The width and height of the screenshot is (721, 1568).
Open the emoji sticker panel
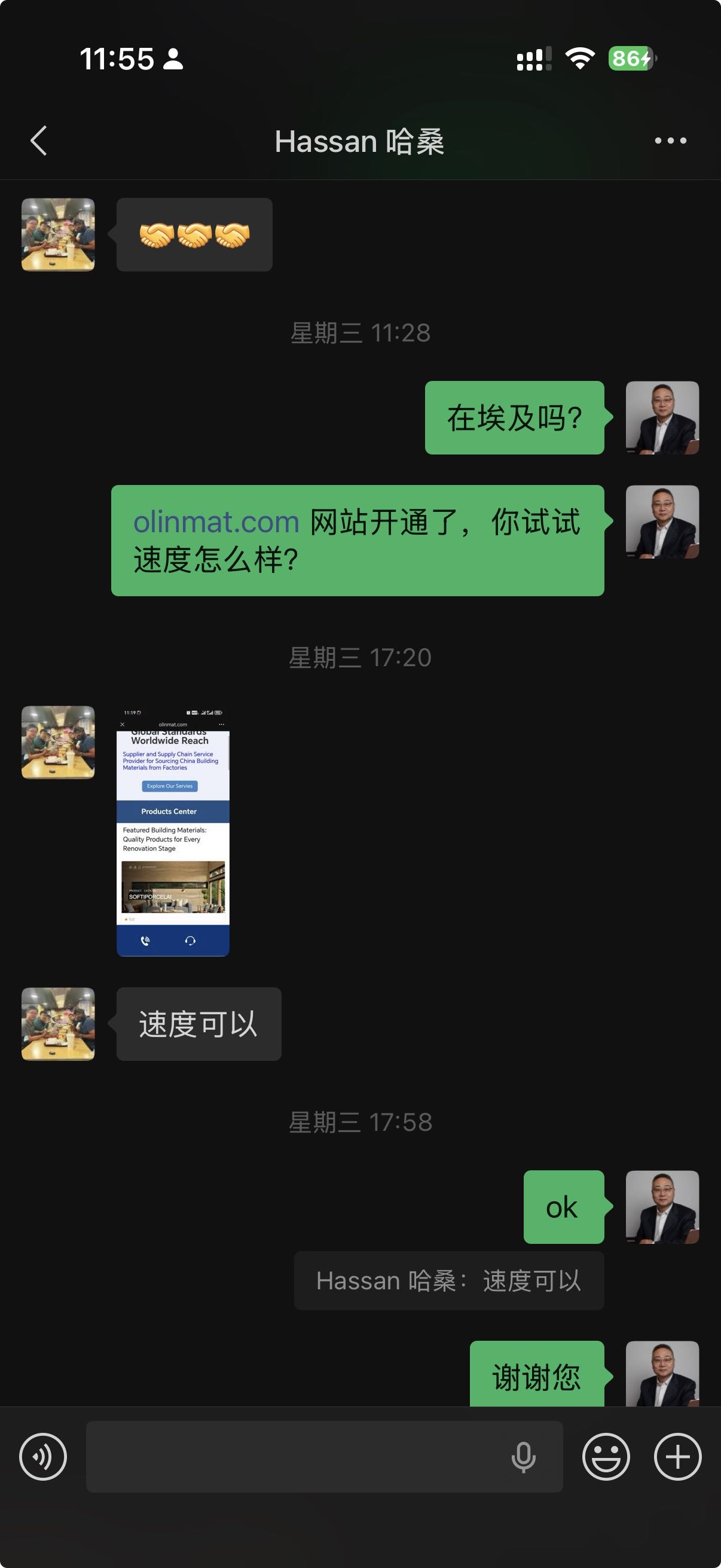tap(606, 1456)
